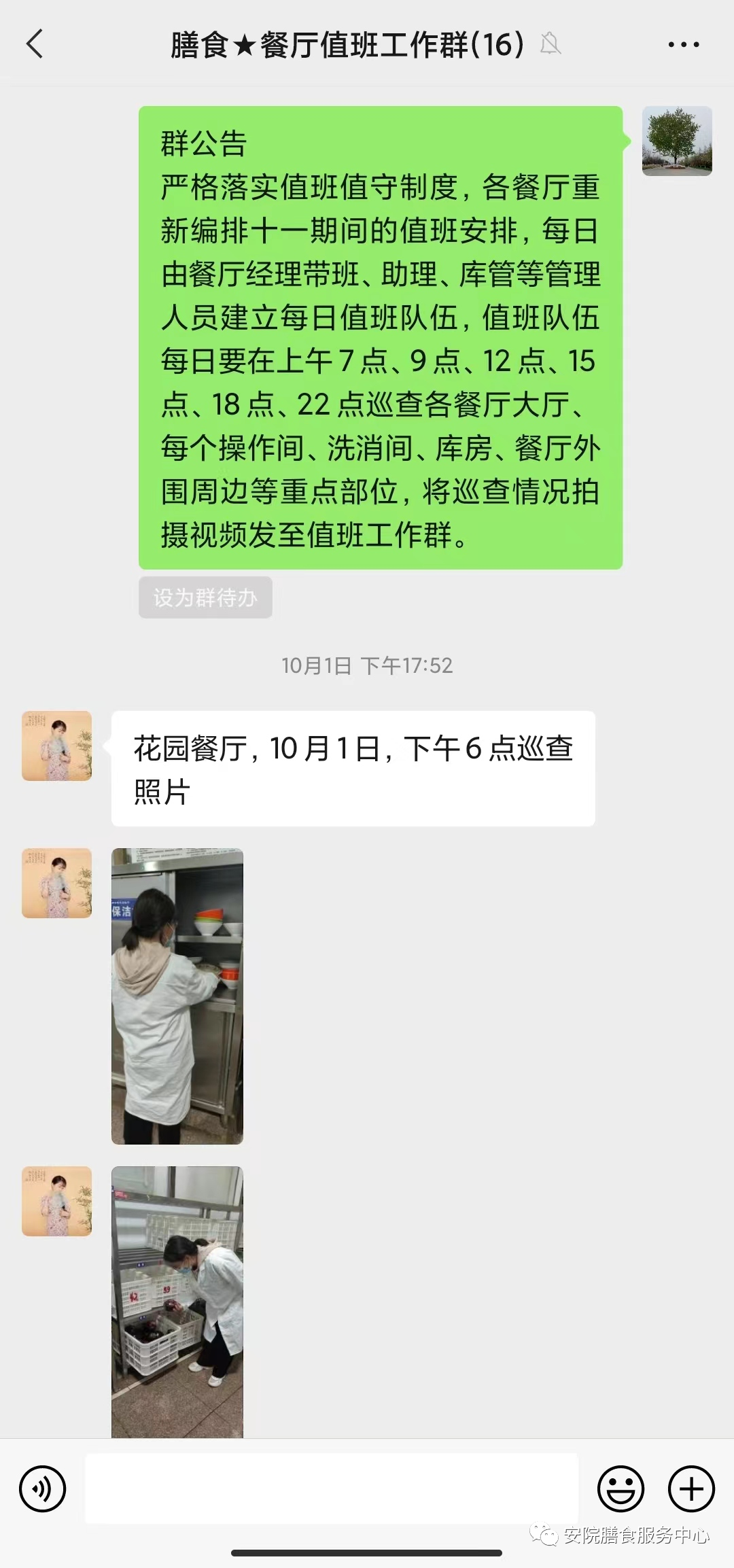Image resolution: width=734 pixels, height=1568 pixels.
Task: Open the three-dot chat info menu
Action: (x=683, y=45)
